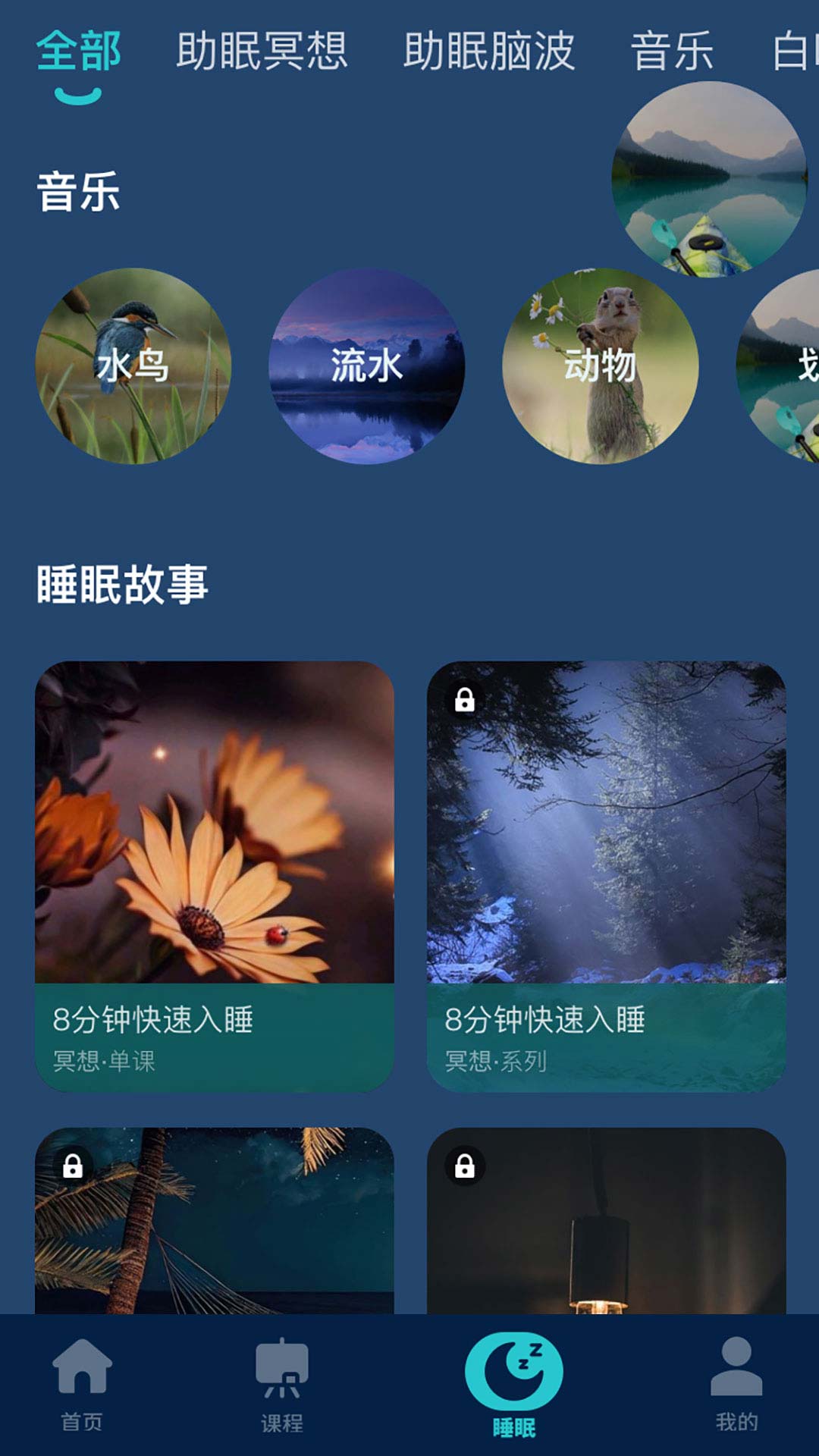This screenshot has width=819, height=1456.
Task: Switch to the 音乐 top tab
Action: click(672, 52)
